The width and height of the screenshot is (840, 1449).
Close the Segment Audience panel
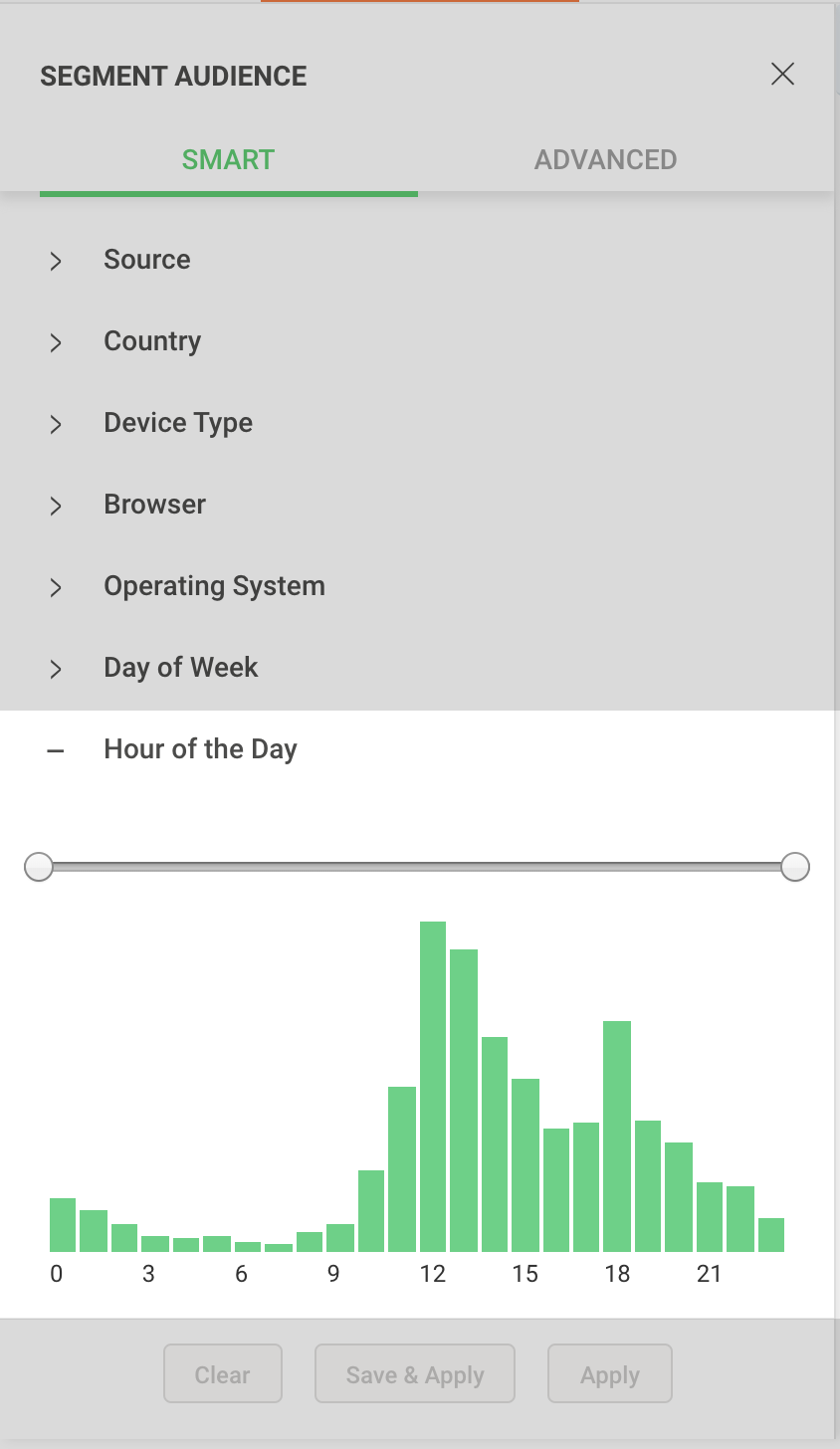click(782, 75)
